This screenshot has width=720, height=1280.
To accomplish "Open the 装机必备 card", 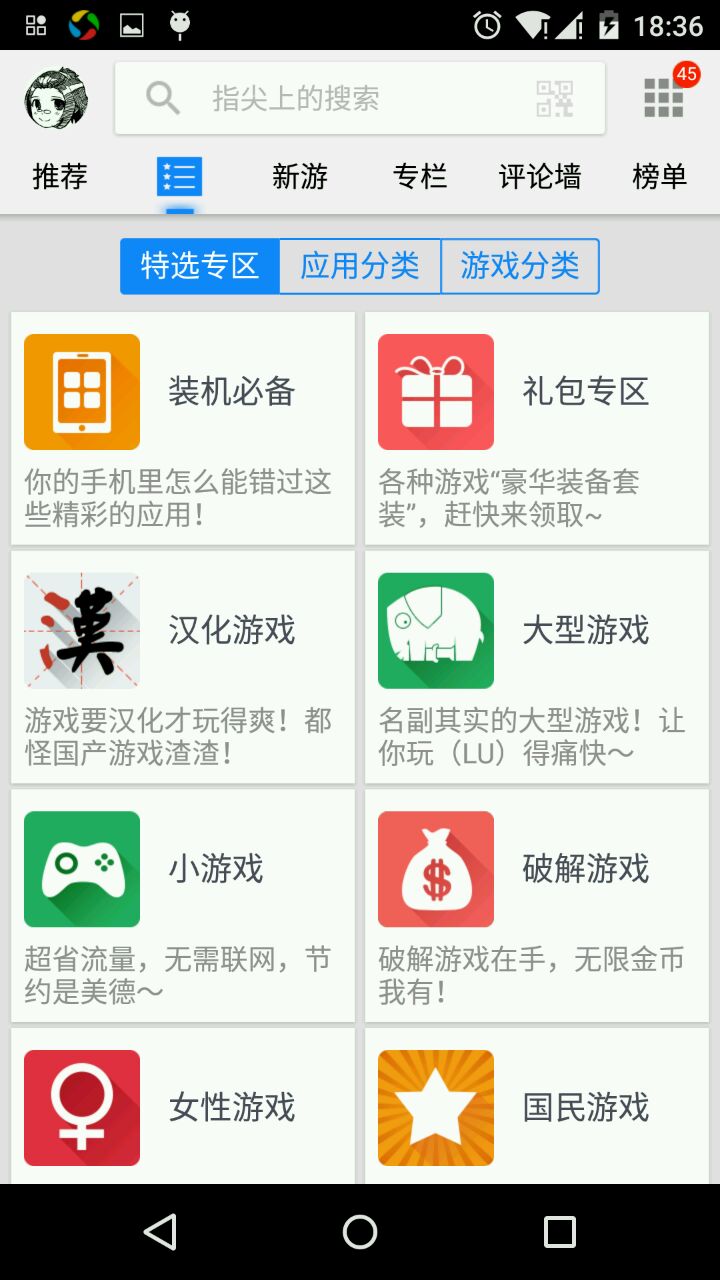I will (x=183, y=428).
